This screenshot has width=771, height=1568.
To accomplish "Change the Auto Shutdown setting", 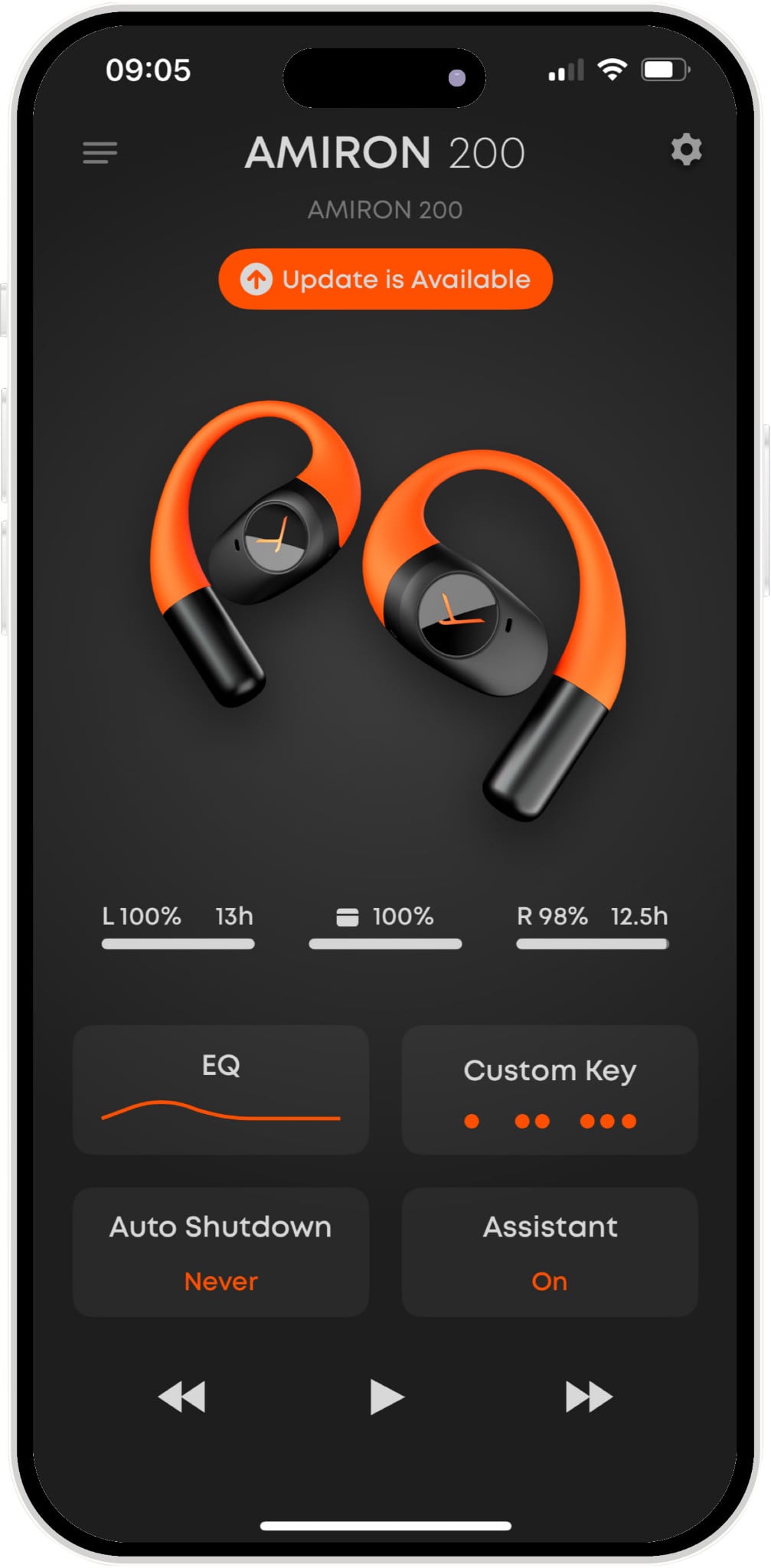I will tap(221, 1252).
